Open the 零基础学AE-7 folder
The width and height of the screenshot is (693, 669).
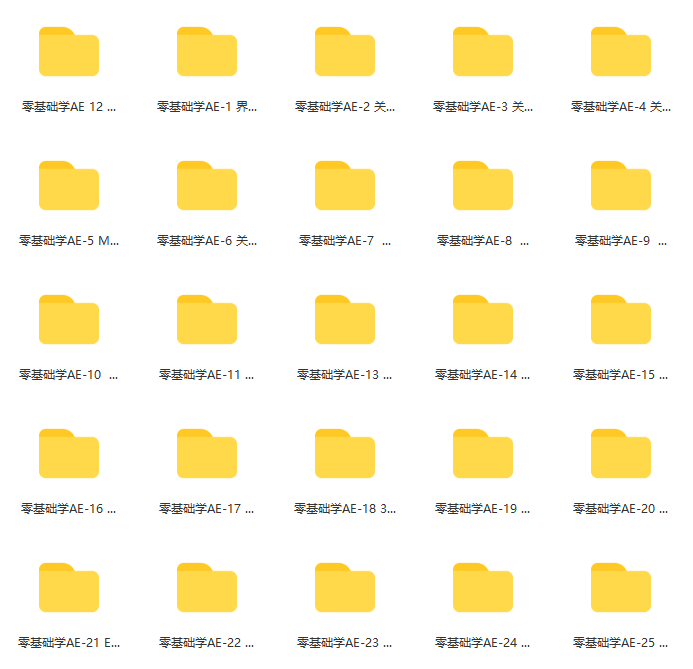[345, 186]
